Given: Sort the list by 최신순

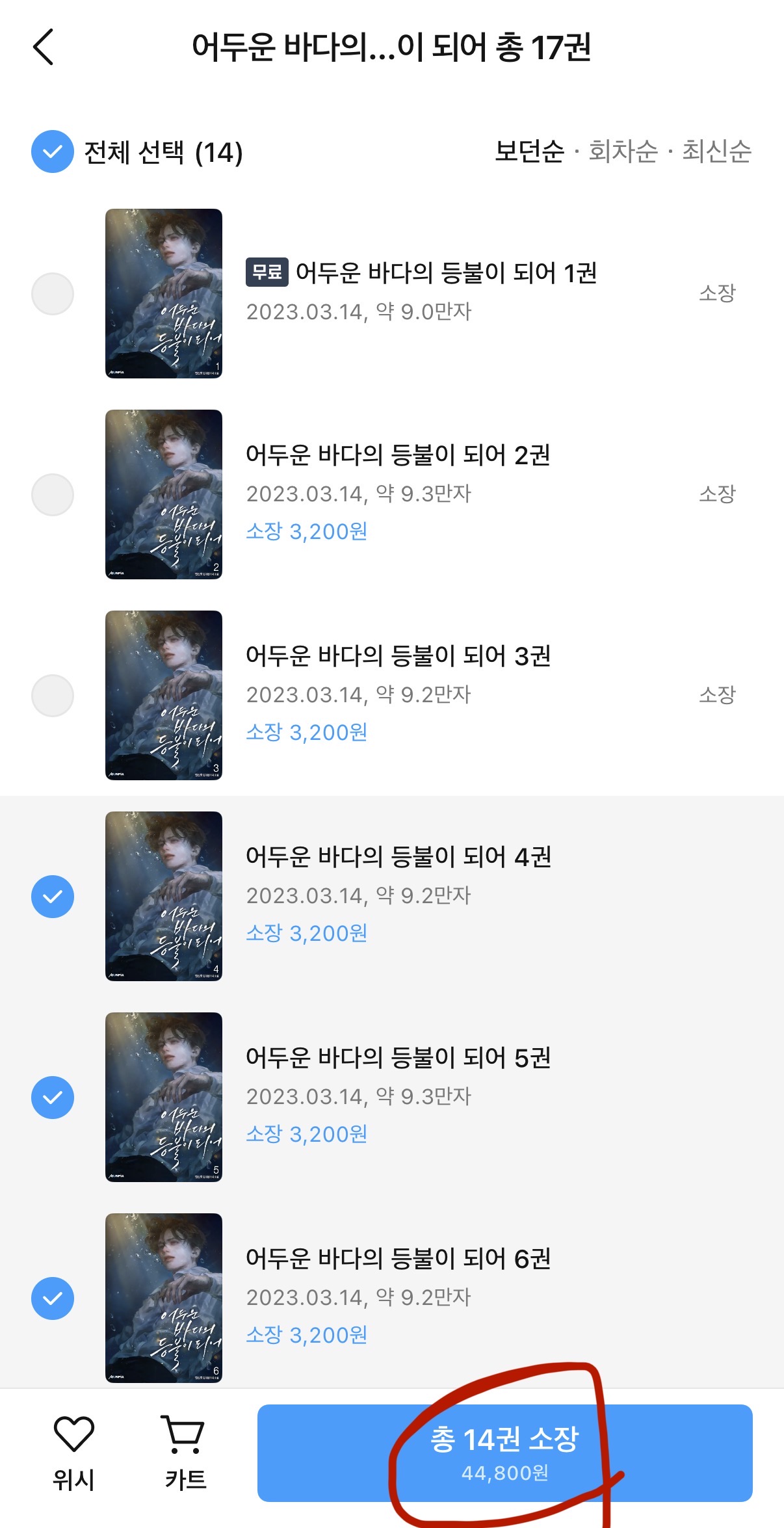Looking at the screenshot, I should coord(716,151).
